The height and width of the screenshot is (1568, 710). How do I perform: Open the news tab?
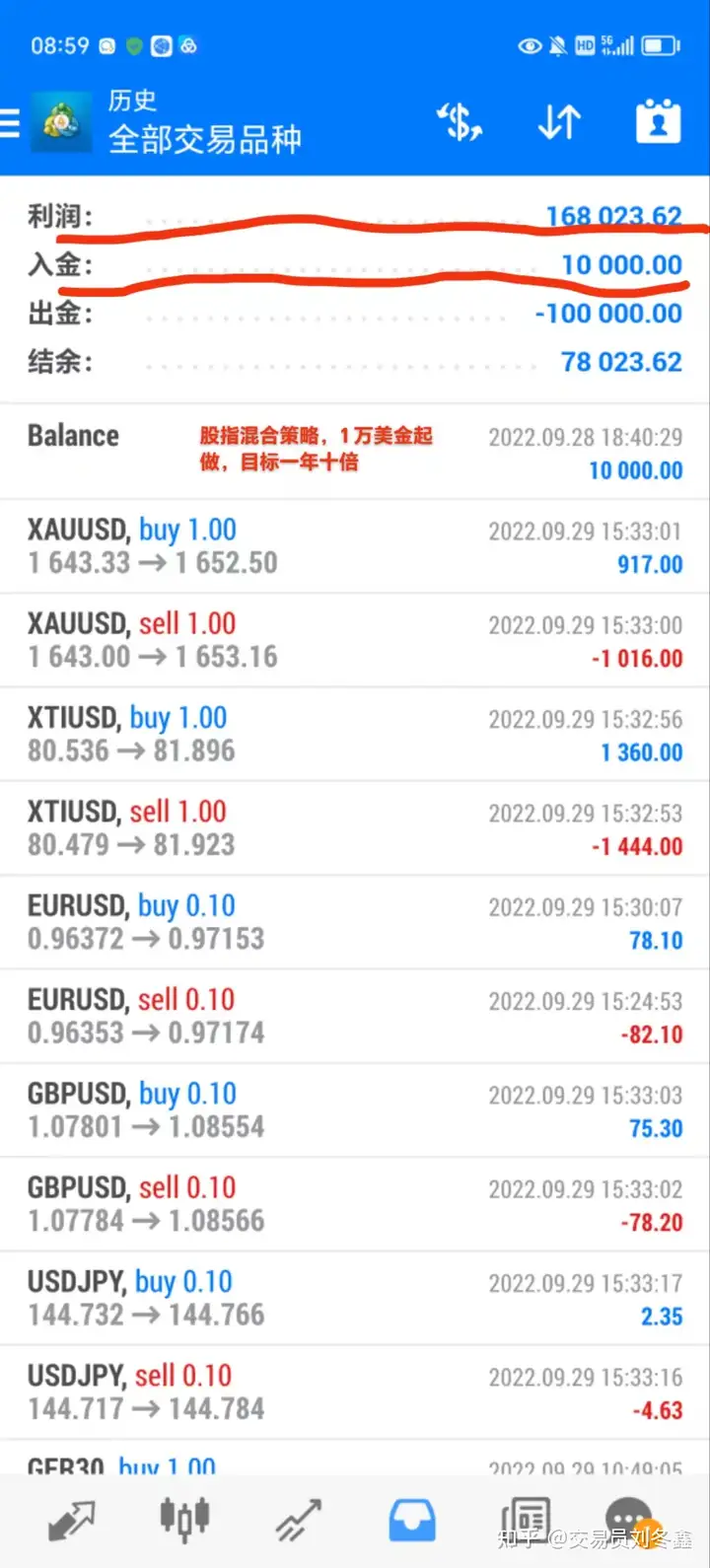pyautogui.click(x=525, y=1520)
